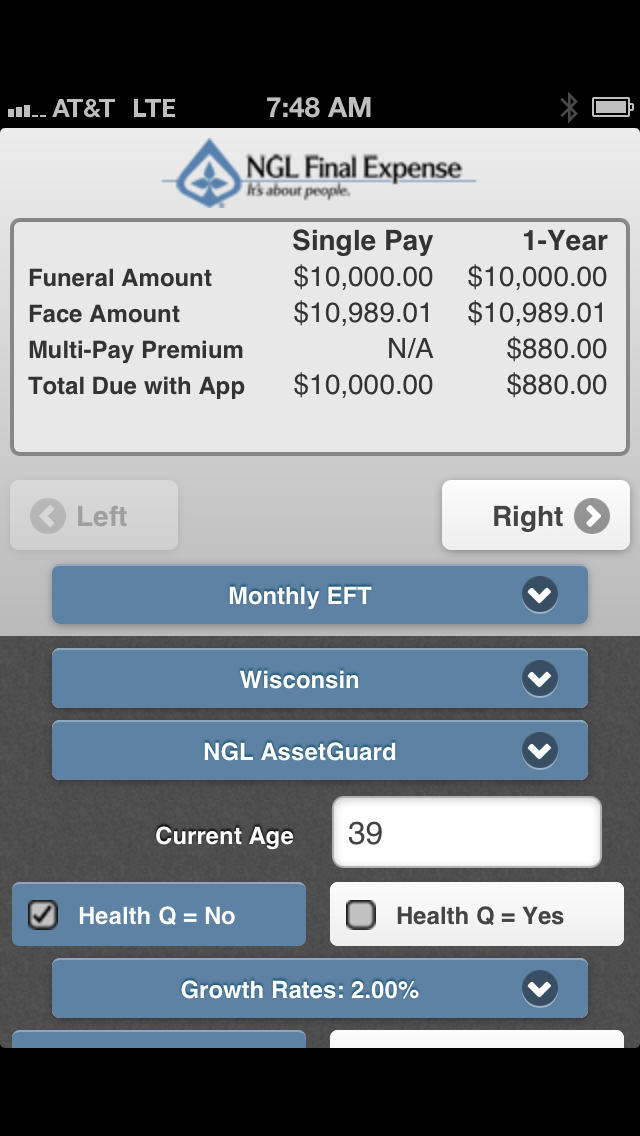
Task: Open the Monthly EFT payment dropdown
Action: (320, 595)
